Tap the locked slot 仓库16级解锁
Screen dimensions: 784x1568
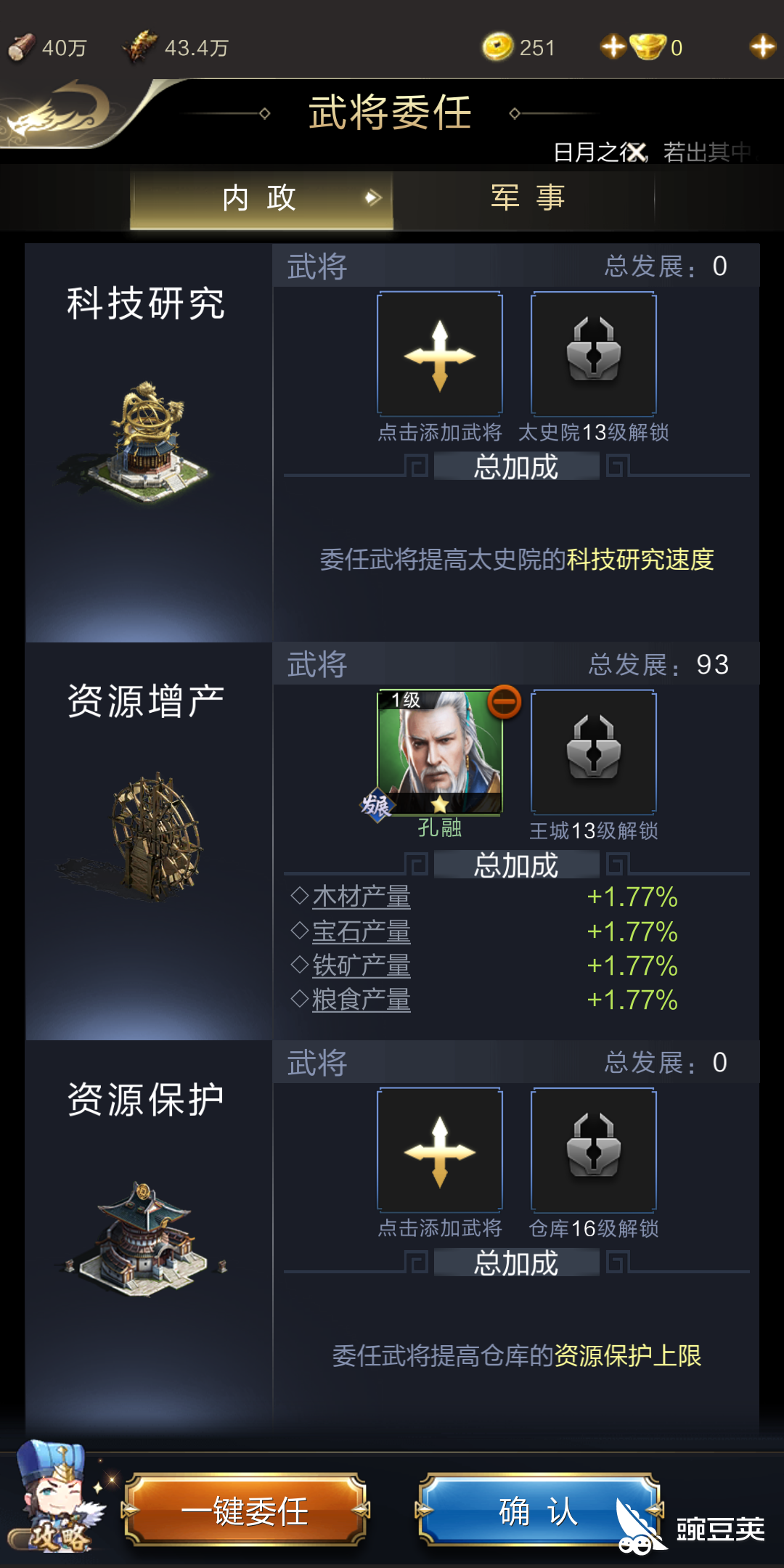point(593,1151)
